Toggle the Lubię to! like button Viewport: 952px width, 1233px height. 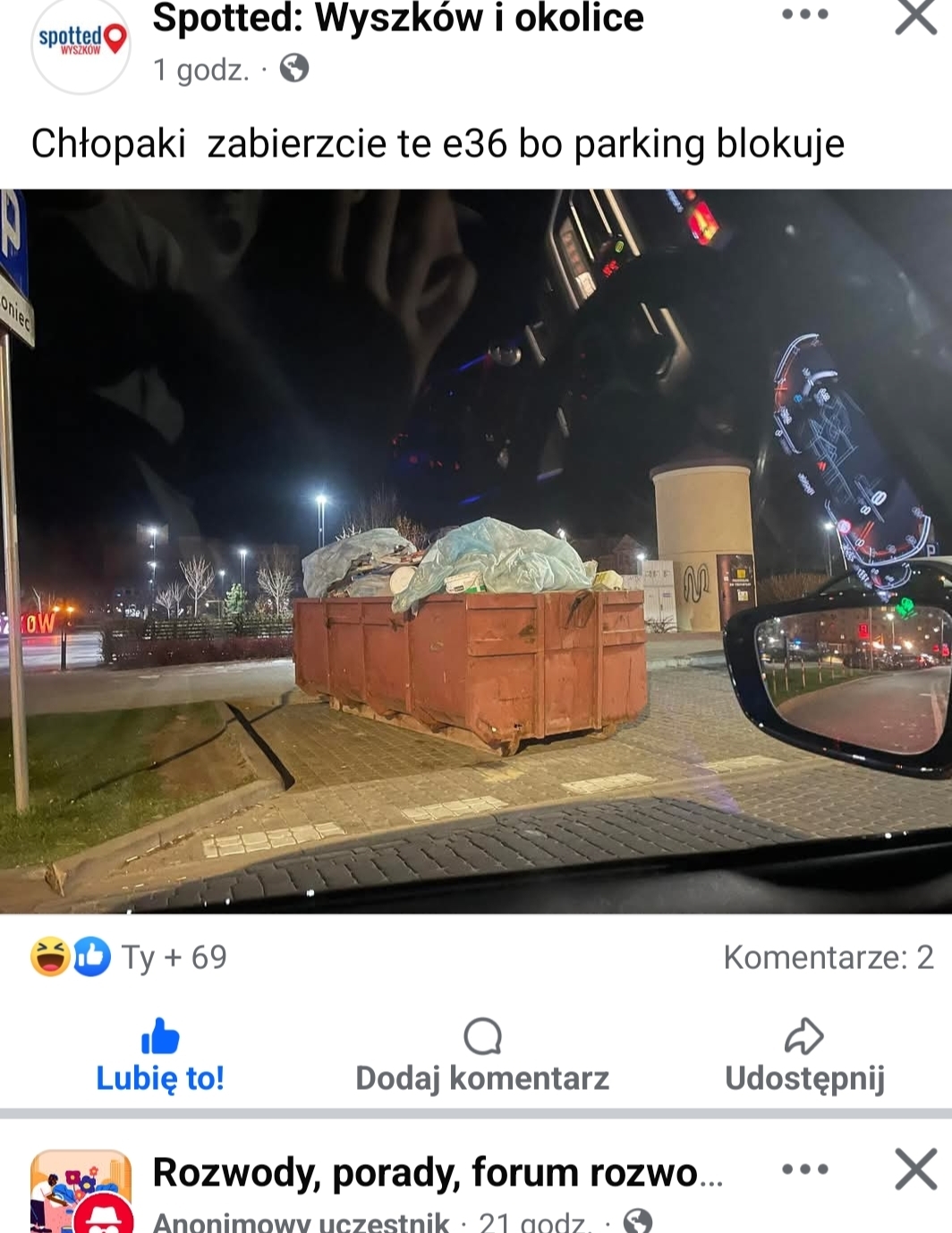160,1056
